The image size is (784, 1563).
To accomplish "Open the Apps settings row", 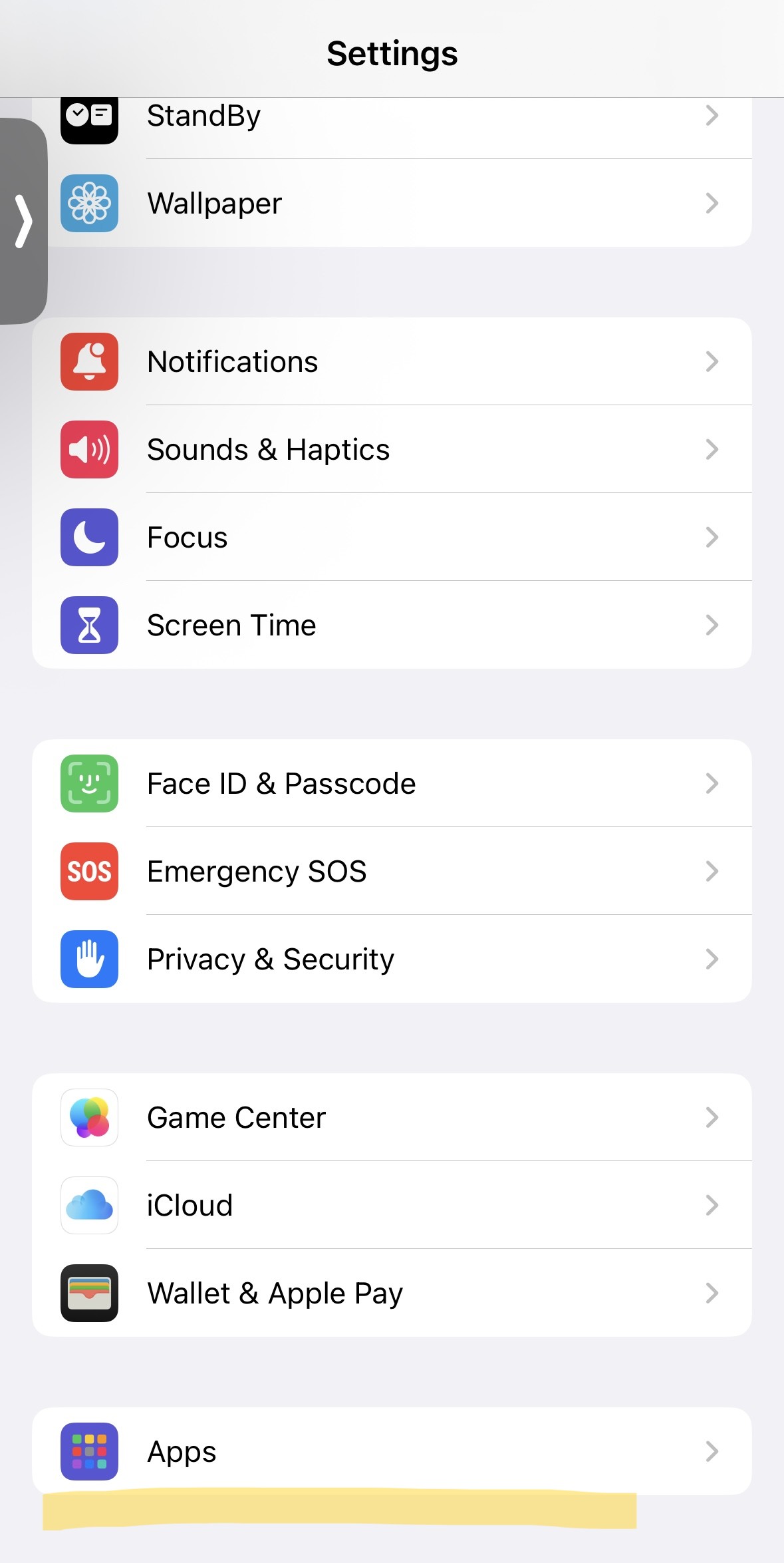I will tap(392, 1452).
